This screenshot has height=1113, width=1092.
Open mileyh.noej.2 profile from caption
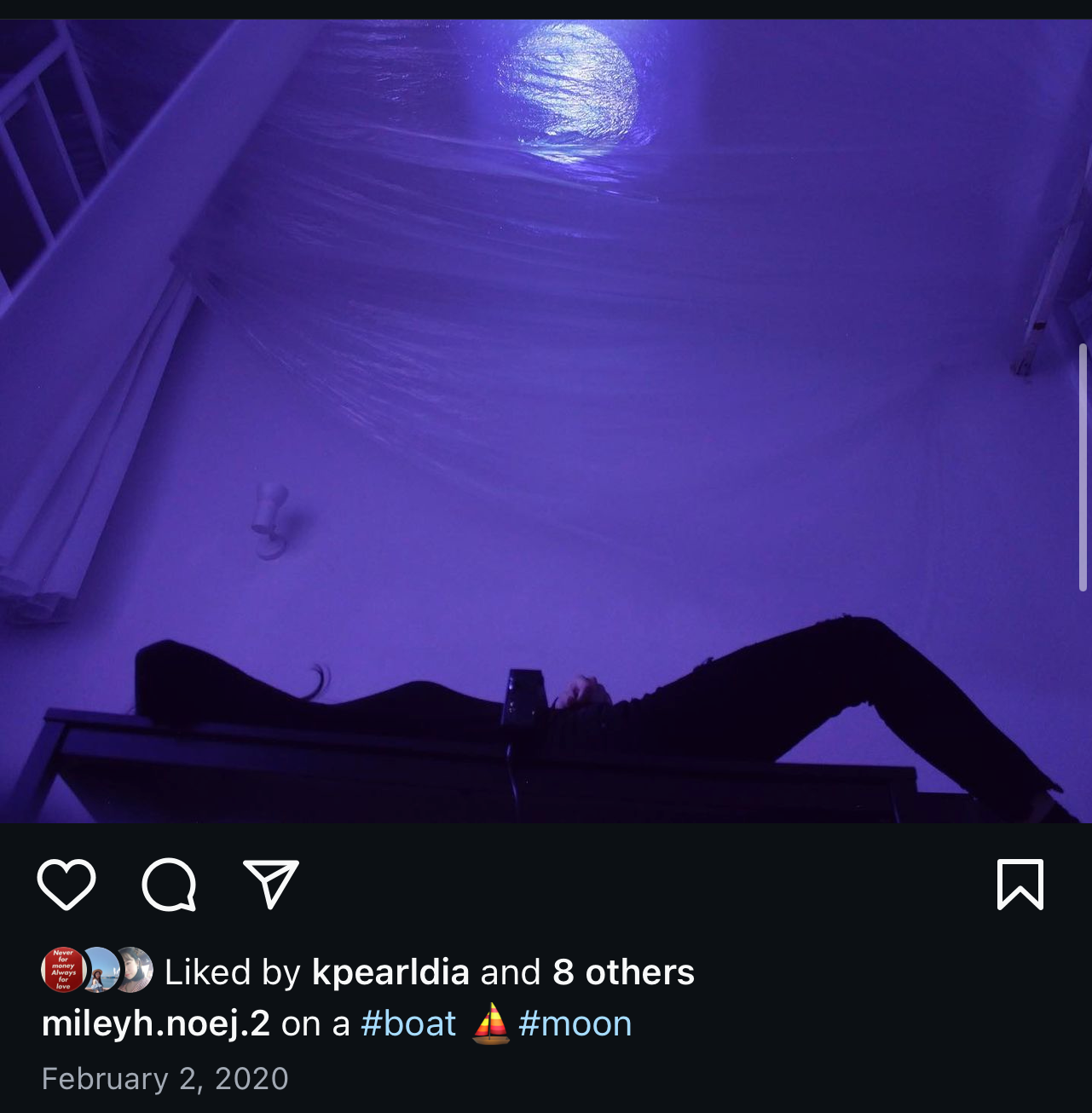coord(156,1024)
